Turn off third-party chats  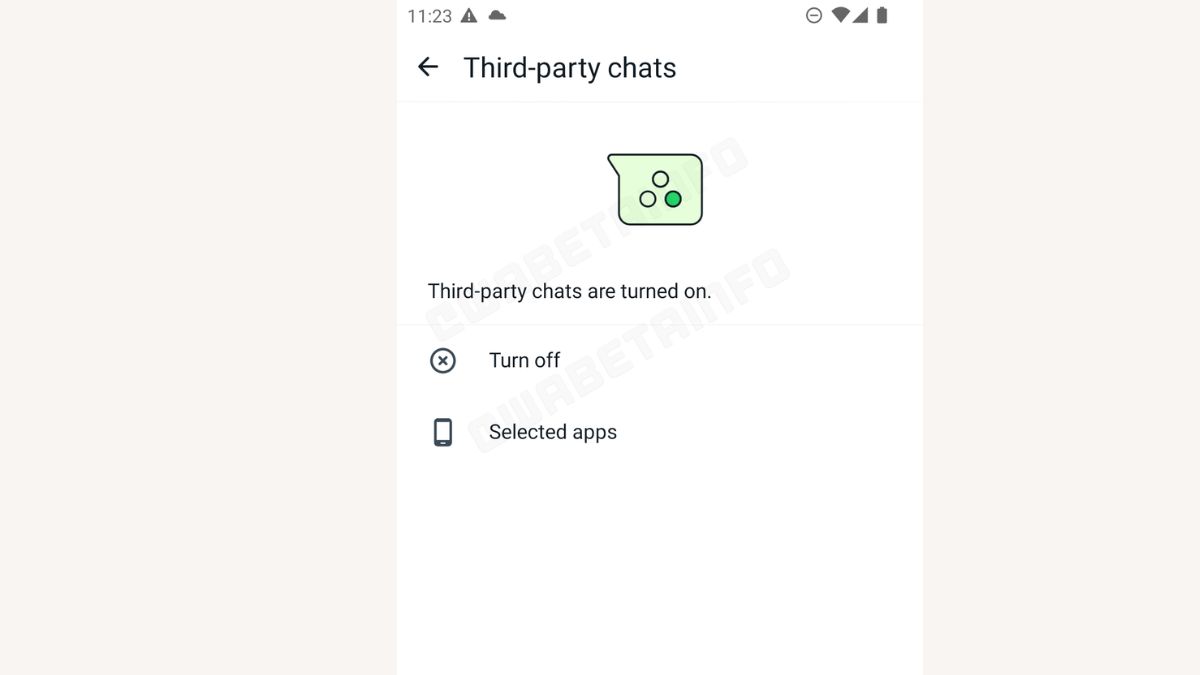point(524,360)
